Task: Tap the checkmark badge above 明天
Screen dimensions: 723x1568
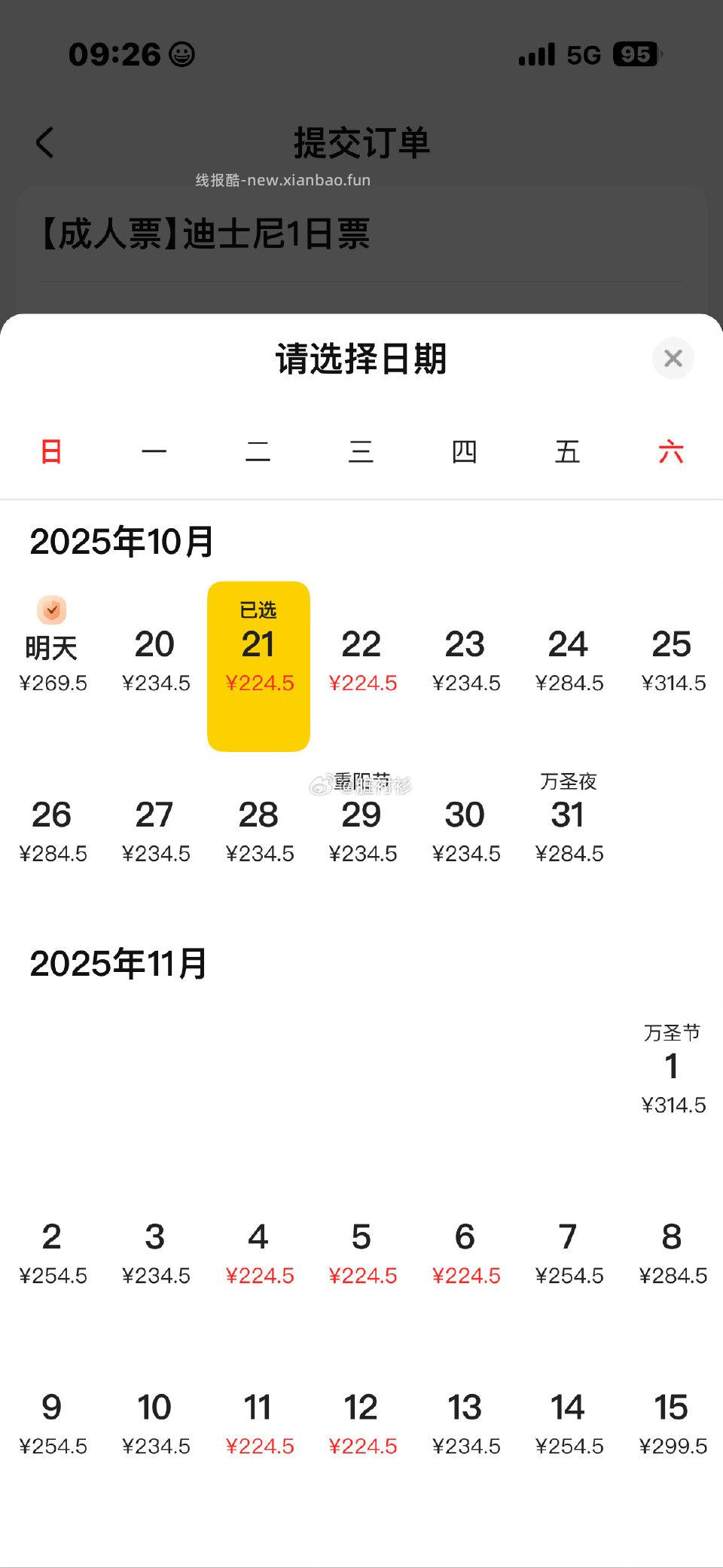Action: (52, 610)
